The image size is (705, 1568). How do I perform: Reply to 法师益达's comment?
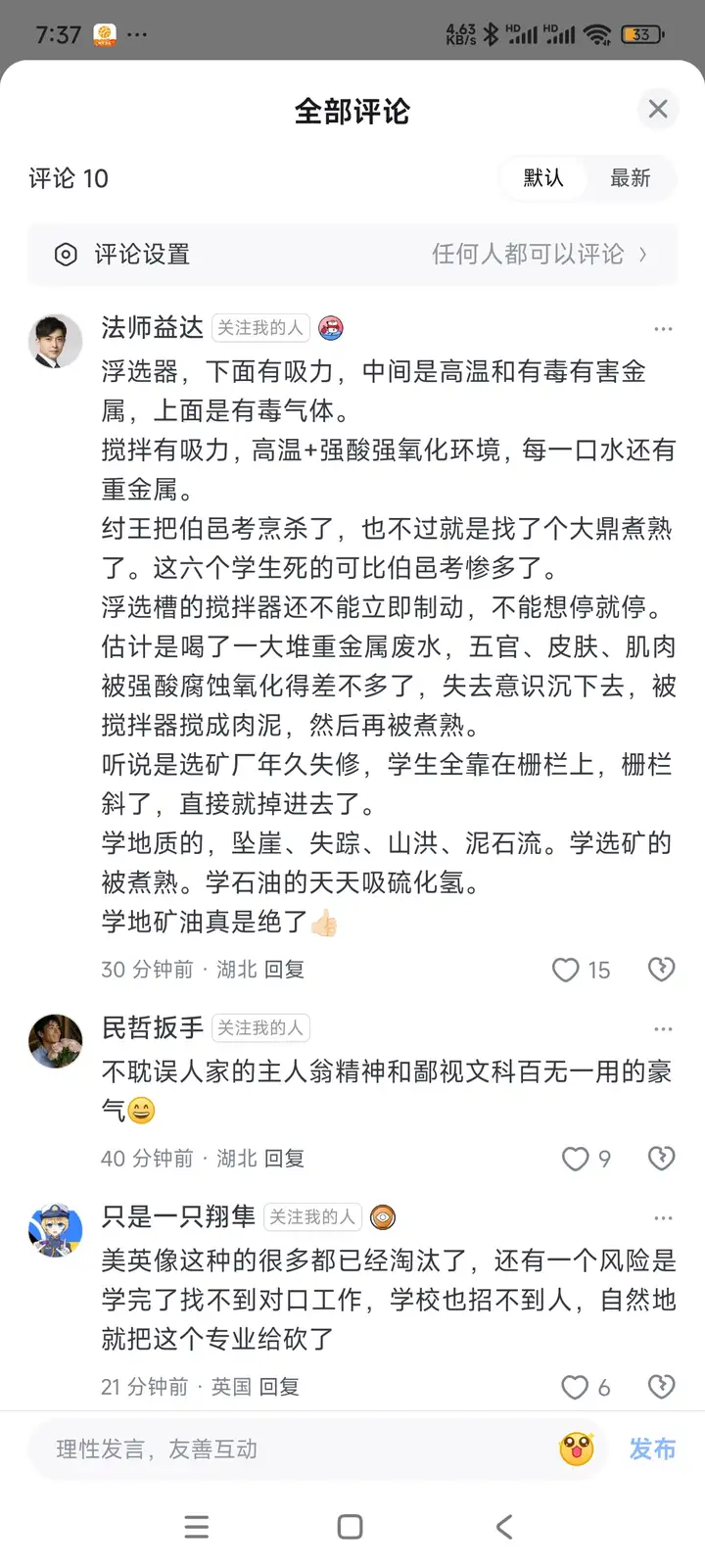click(284, 970)
